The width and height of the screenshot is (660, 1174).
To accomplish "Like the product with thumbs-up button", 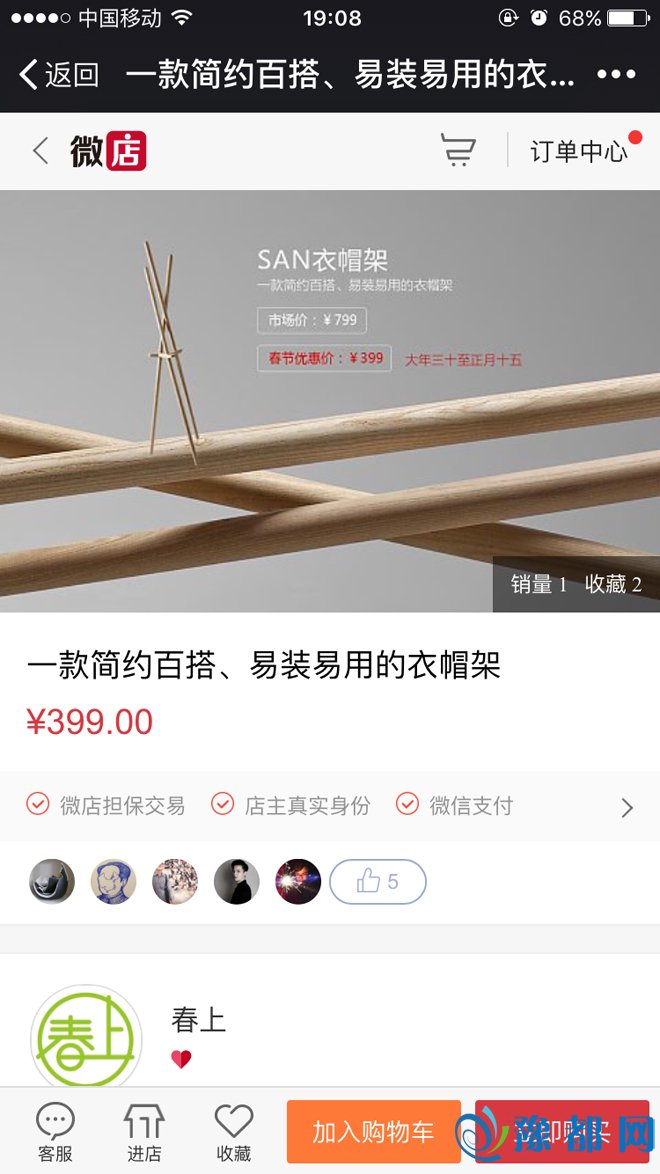I will pos(378,882).
